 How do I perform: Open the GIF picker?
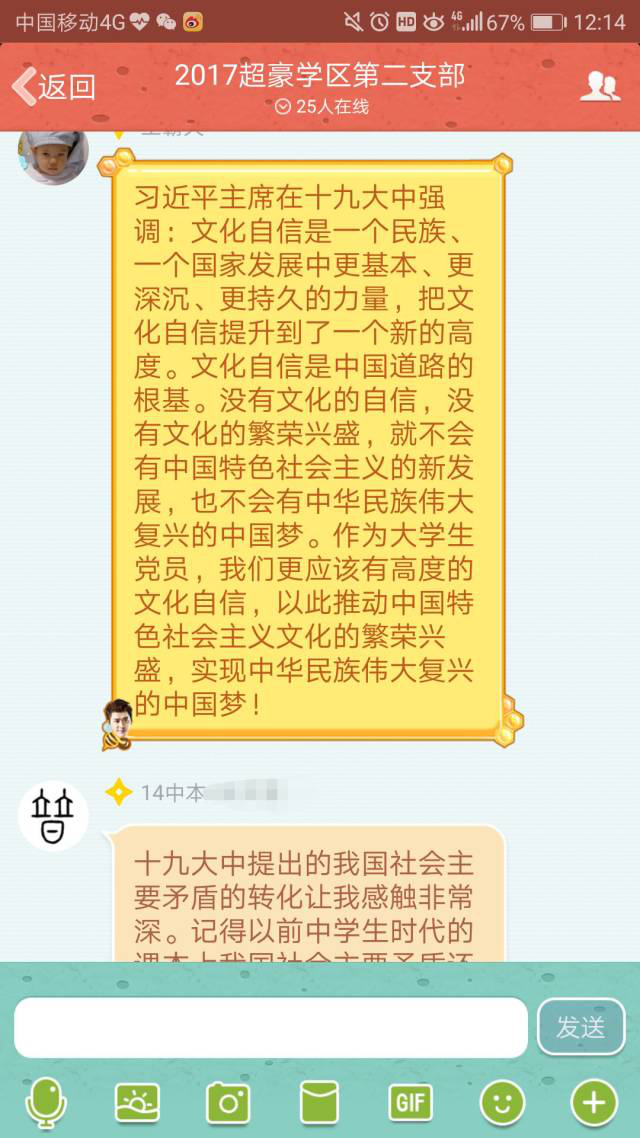pos(410,1102)
